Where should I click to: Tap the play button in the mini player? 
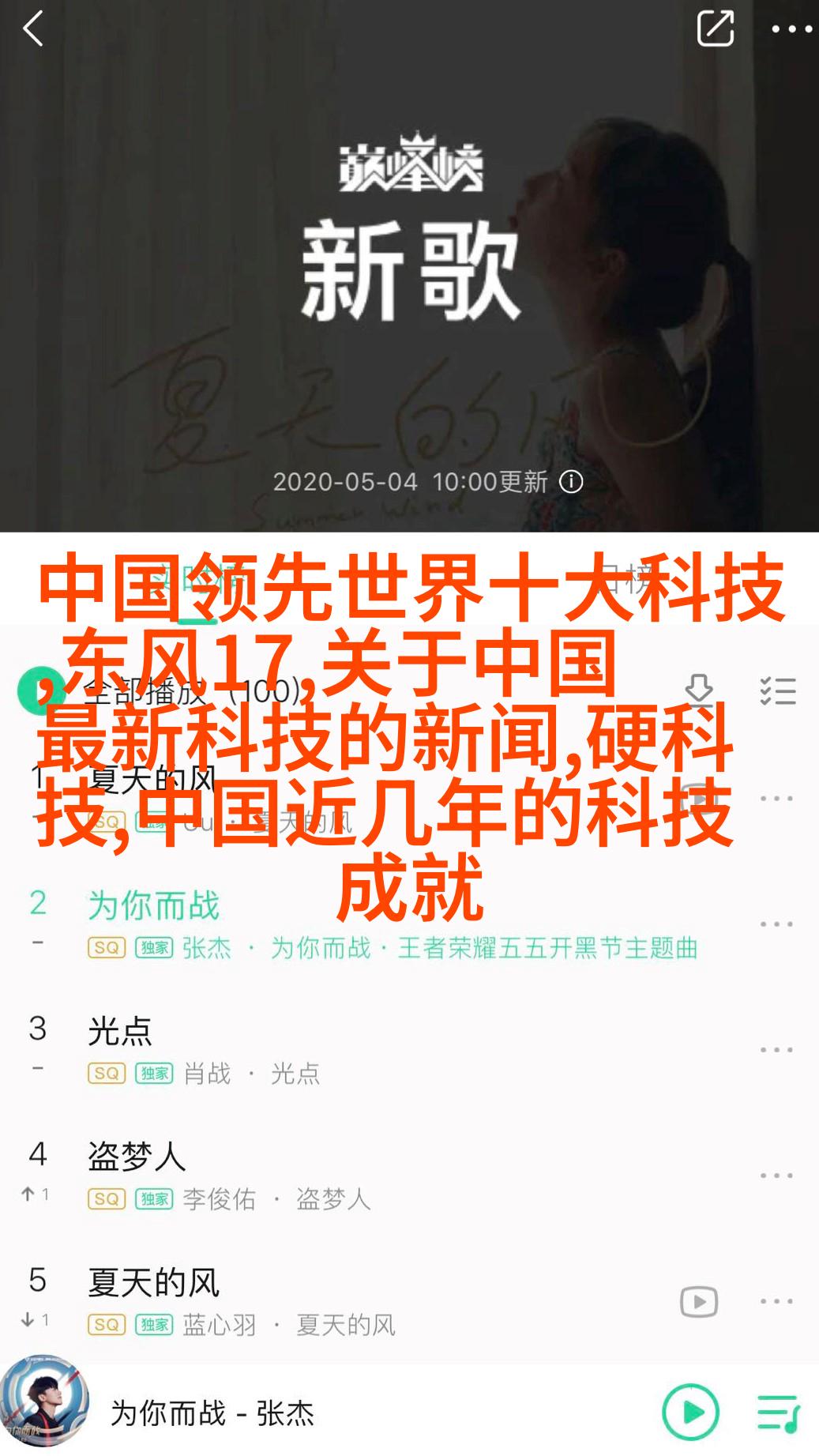(x=691, y=1412)
